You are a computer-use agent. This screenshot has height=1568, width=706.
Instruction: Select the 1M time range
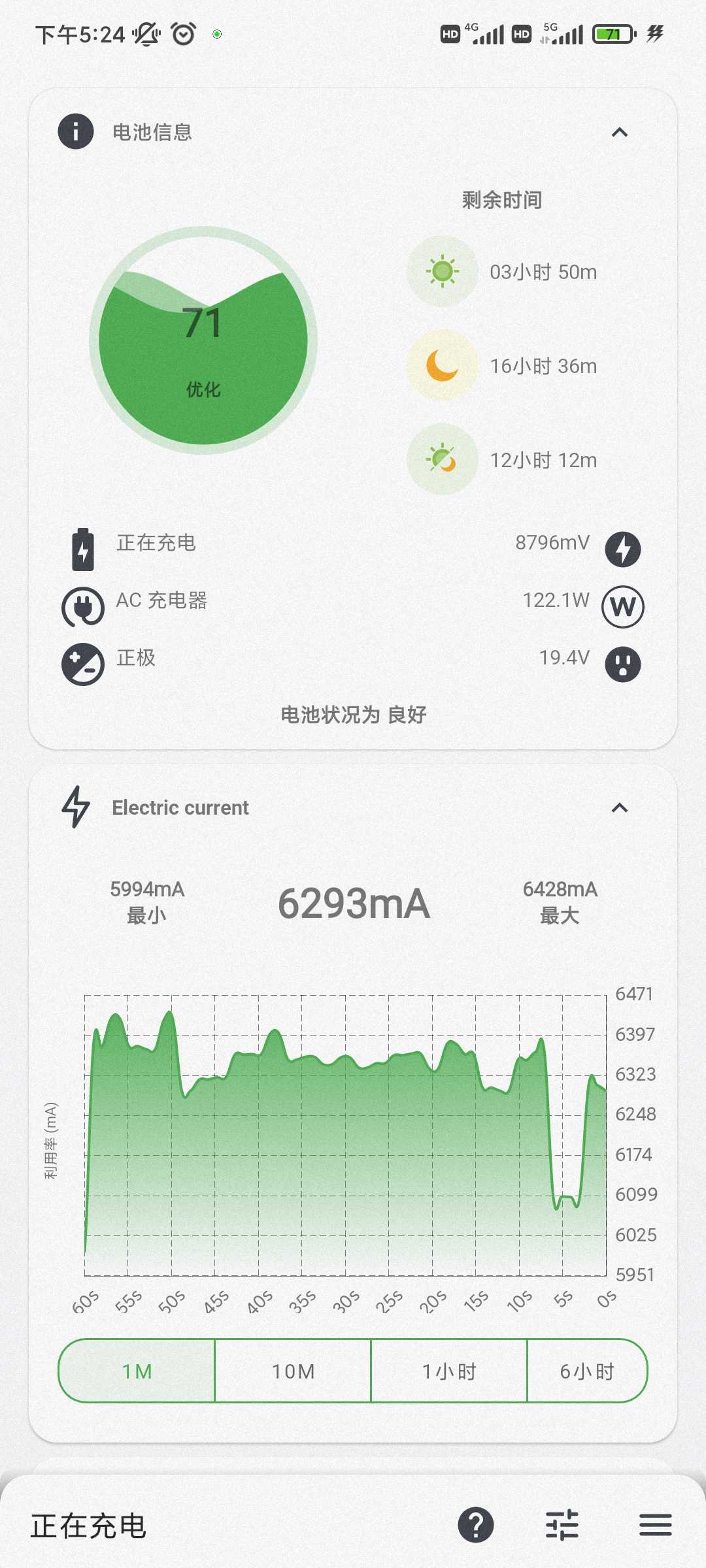pyautogui.click(x=137, y=1371)
